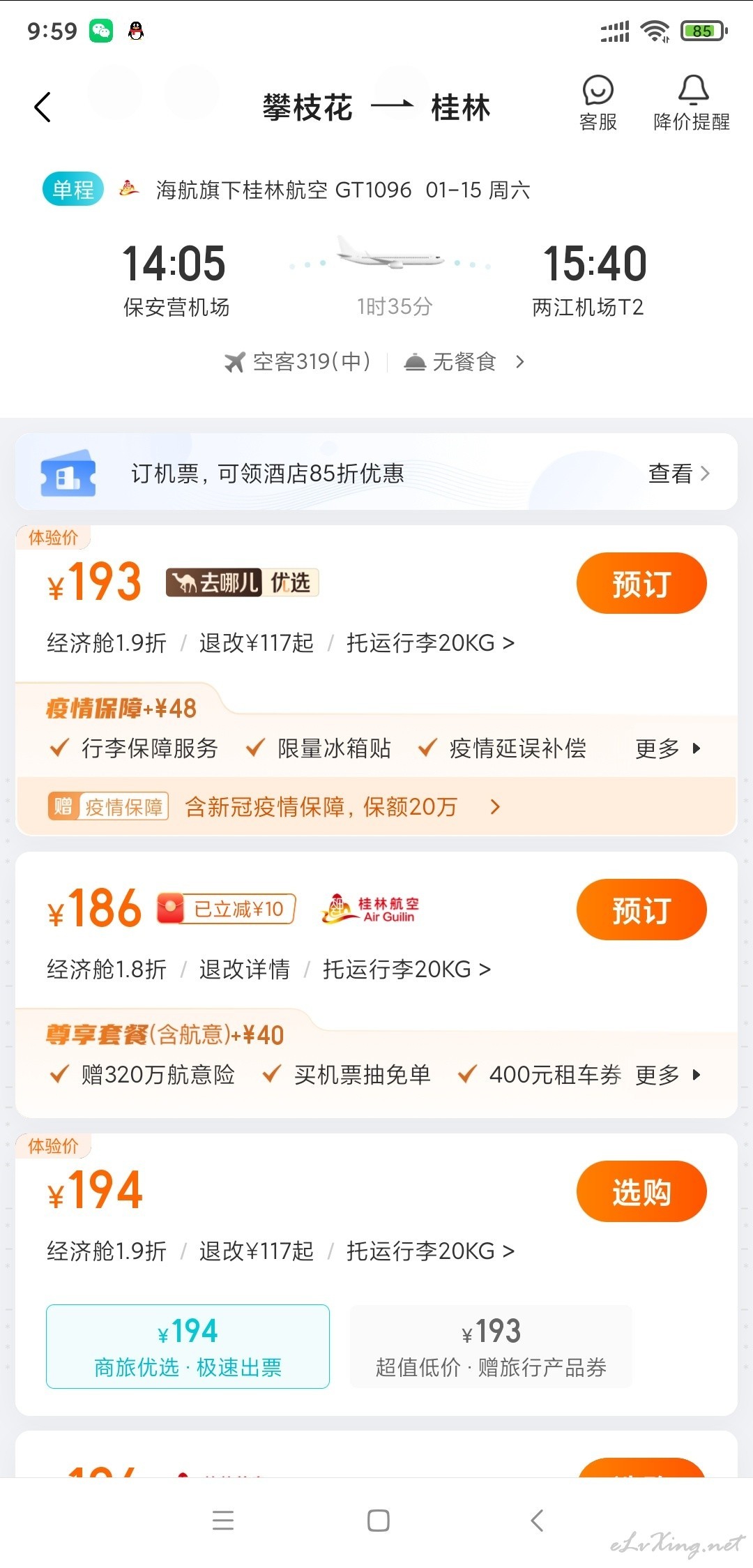Tap 查看 on hotel discount banner
The height and width of the screenshot is (1568, 753).
679,474
